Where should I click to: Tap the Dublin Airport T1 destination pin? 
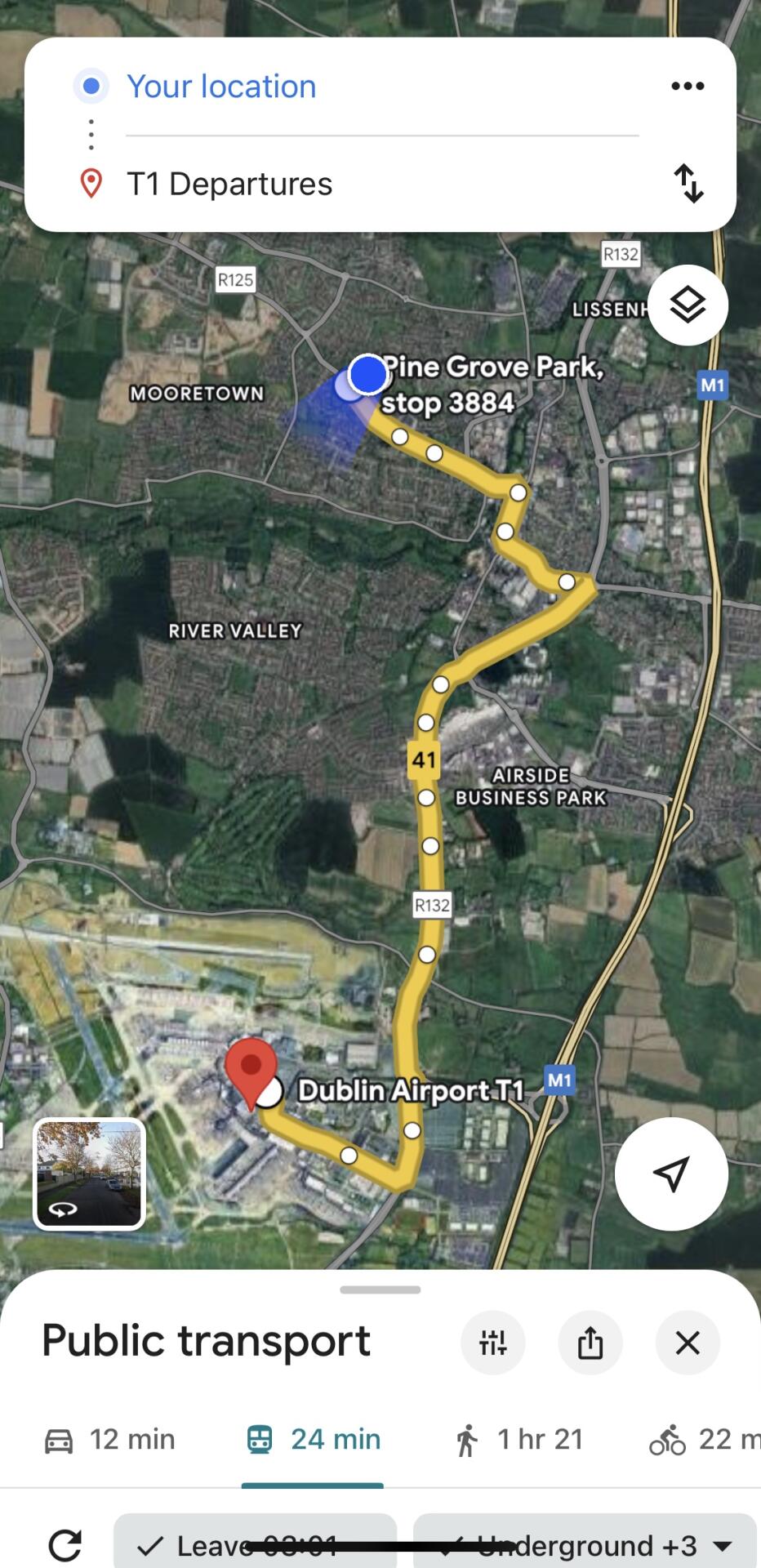[x=251, y=1071]
